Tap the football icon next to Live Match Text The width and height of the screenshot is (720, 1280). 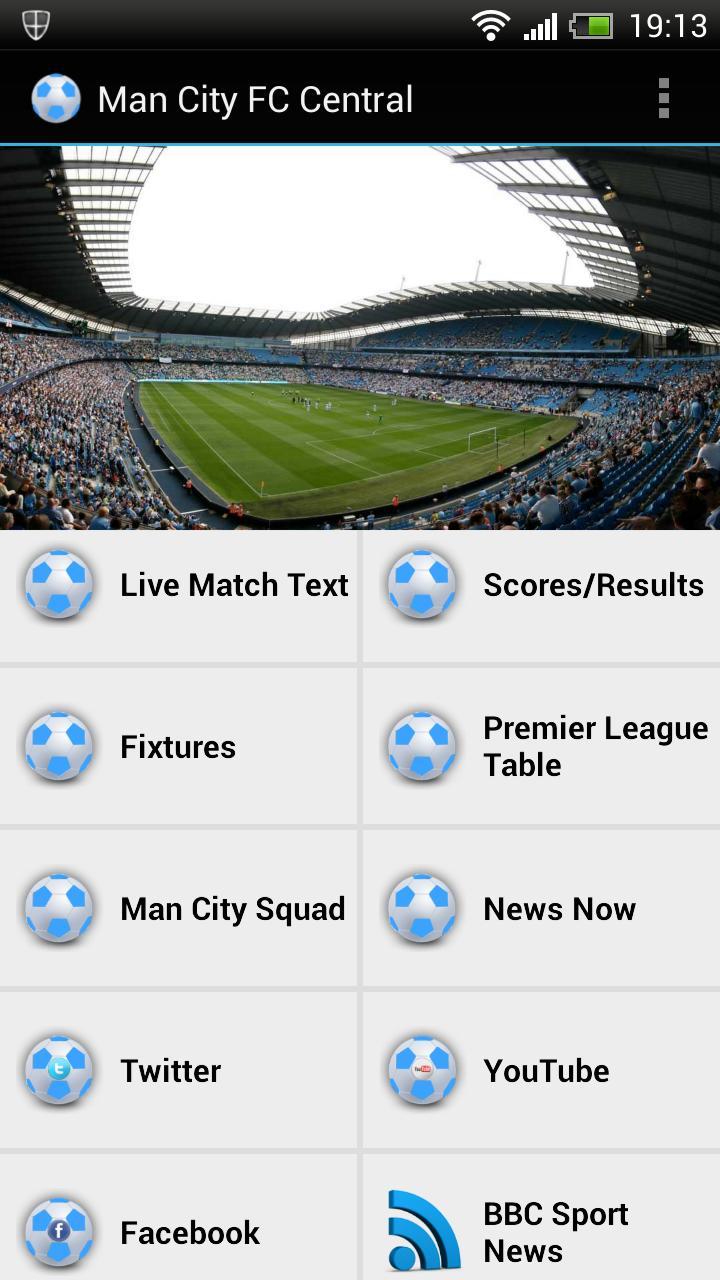tap(58, 584)
